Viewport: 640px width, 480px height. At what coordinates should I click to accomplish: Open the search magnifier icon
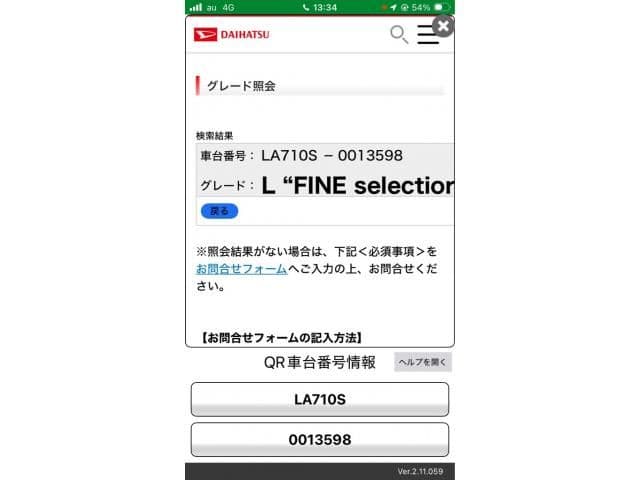[x=398, y=35]
